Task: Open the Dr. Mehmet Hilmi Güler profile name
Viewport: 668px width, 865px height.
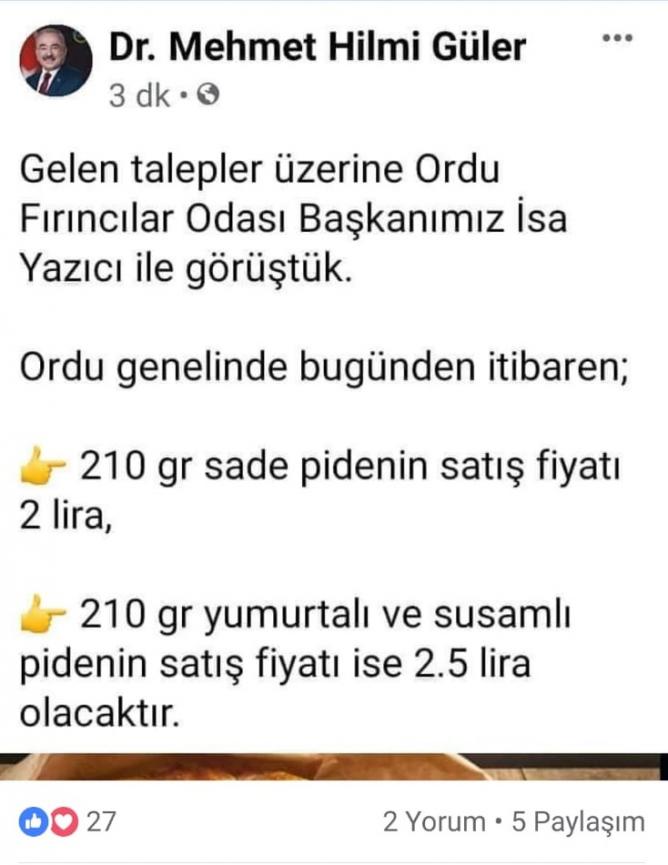Action: pos(316,46)
